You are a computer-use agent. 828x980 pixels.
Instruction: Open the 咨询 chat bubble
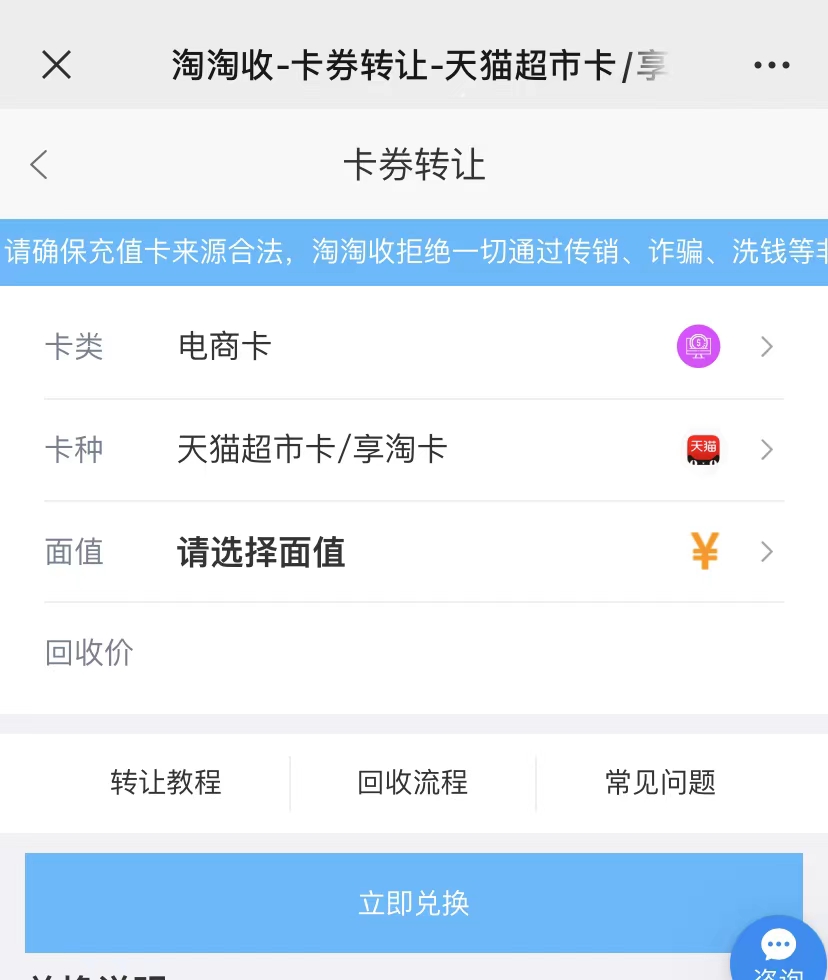tap(778, 952)
